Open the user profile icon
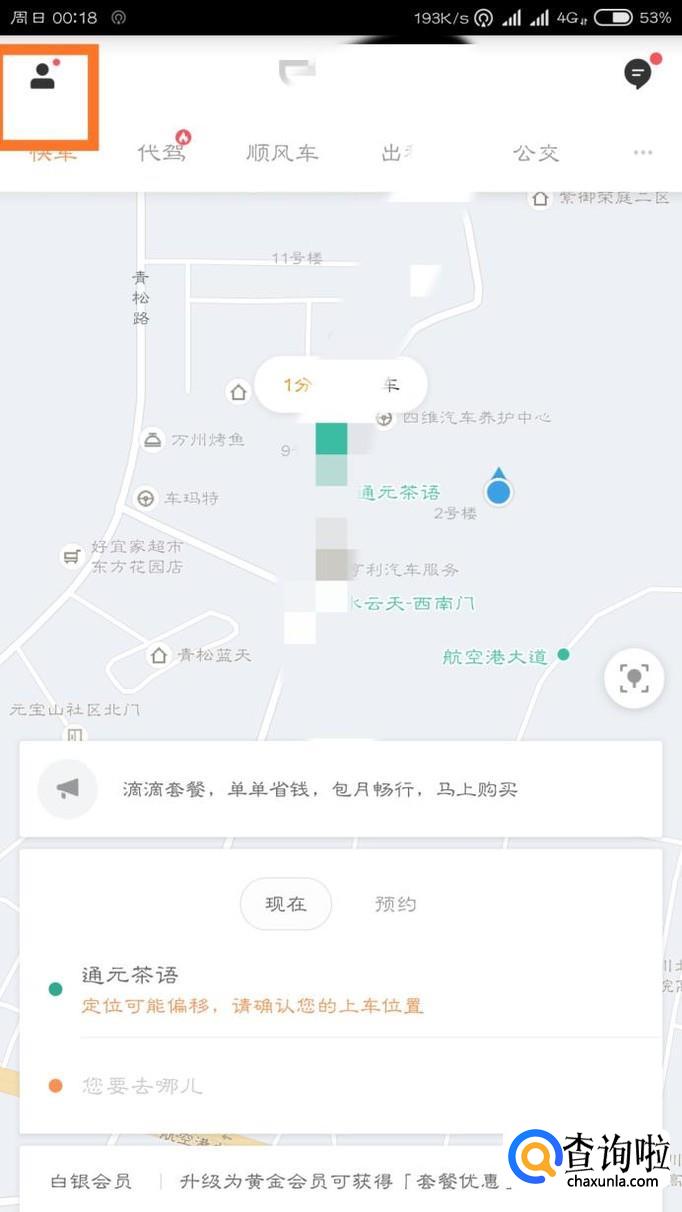This screenshot has height=1212, width=682. (x=42, y=77)
